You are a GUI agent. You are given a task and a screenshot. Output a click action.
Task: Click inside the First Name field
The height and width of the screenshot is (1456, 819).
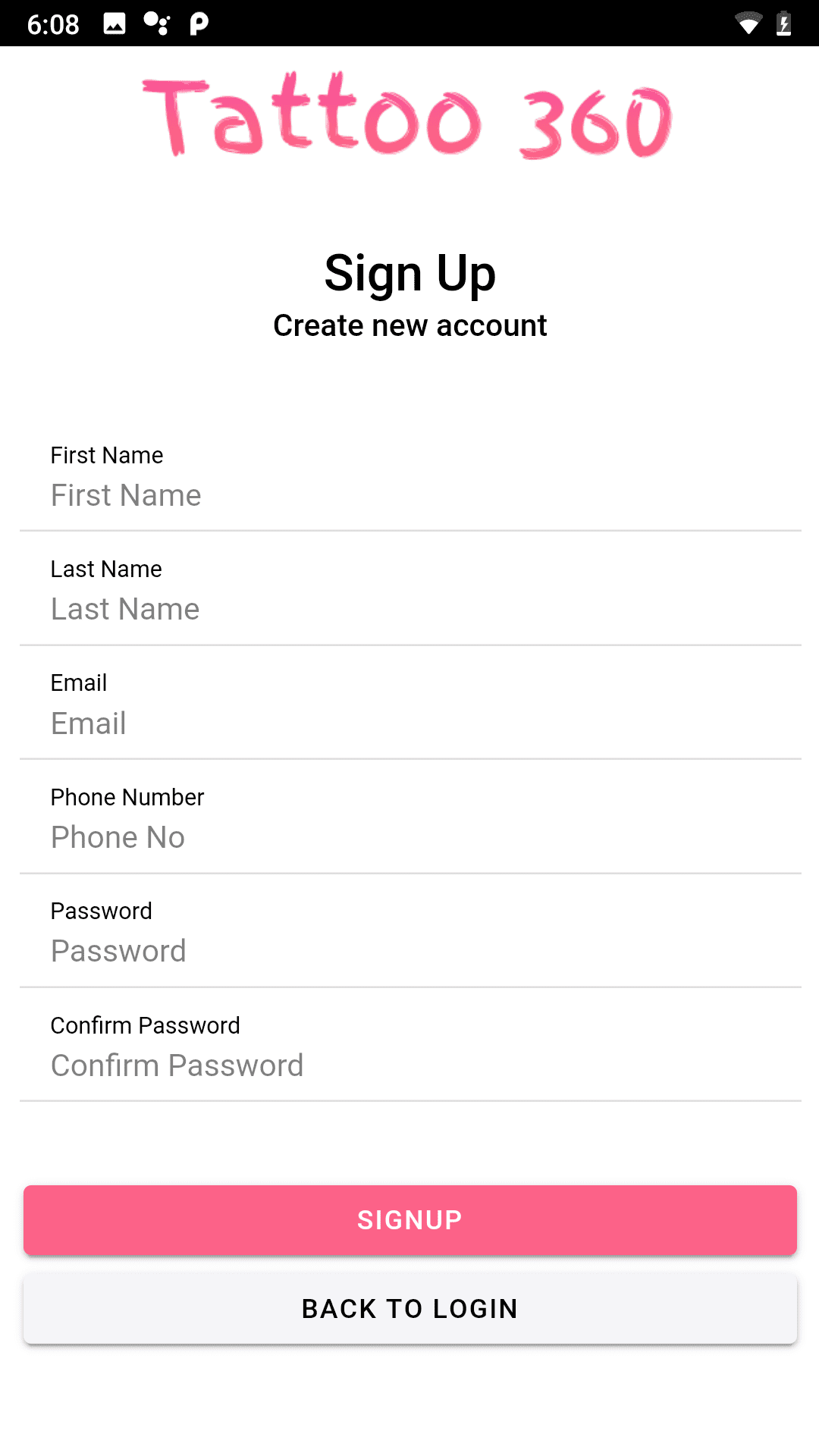pyautogui.click(x=409, y=494)
